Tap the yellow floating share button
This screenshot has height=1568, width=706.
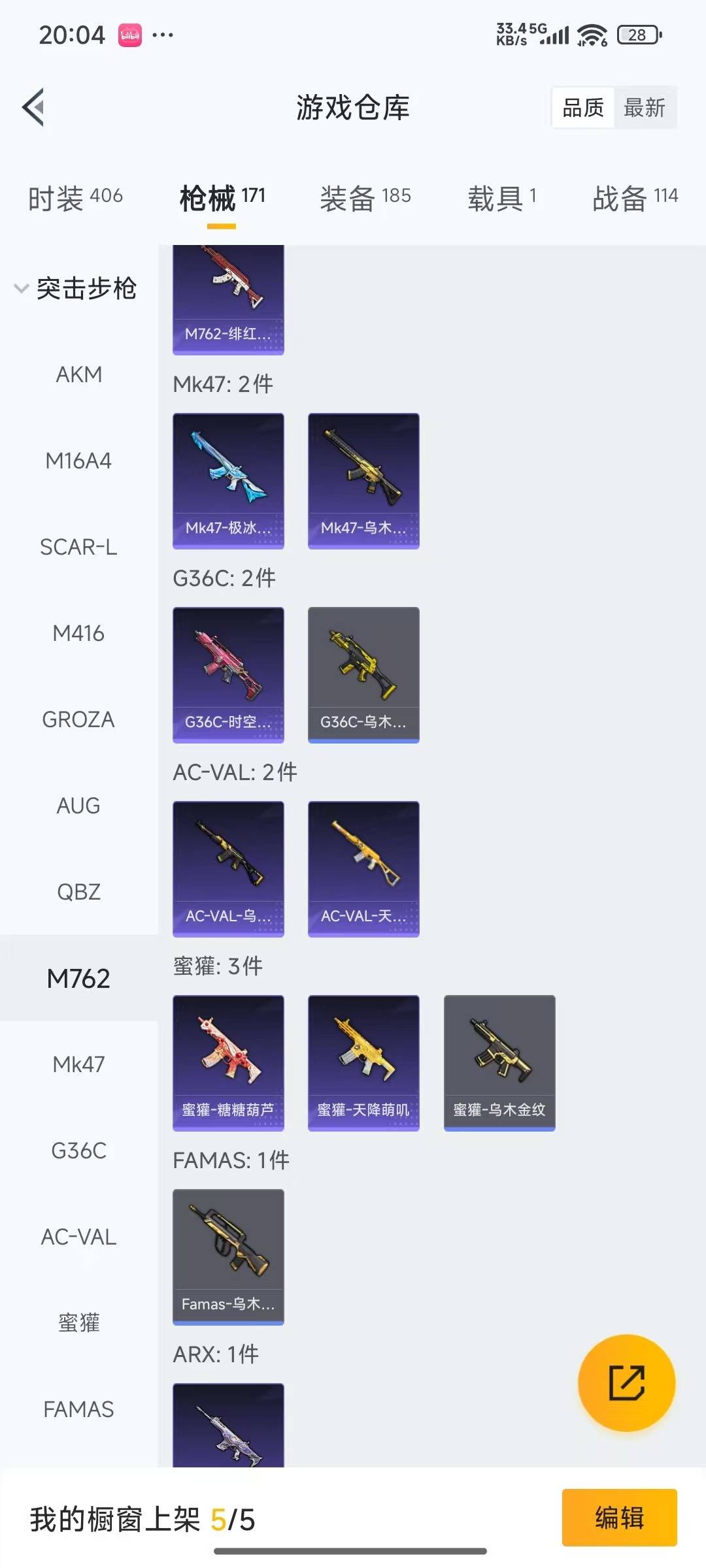[626, 1382]
